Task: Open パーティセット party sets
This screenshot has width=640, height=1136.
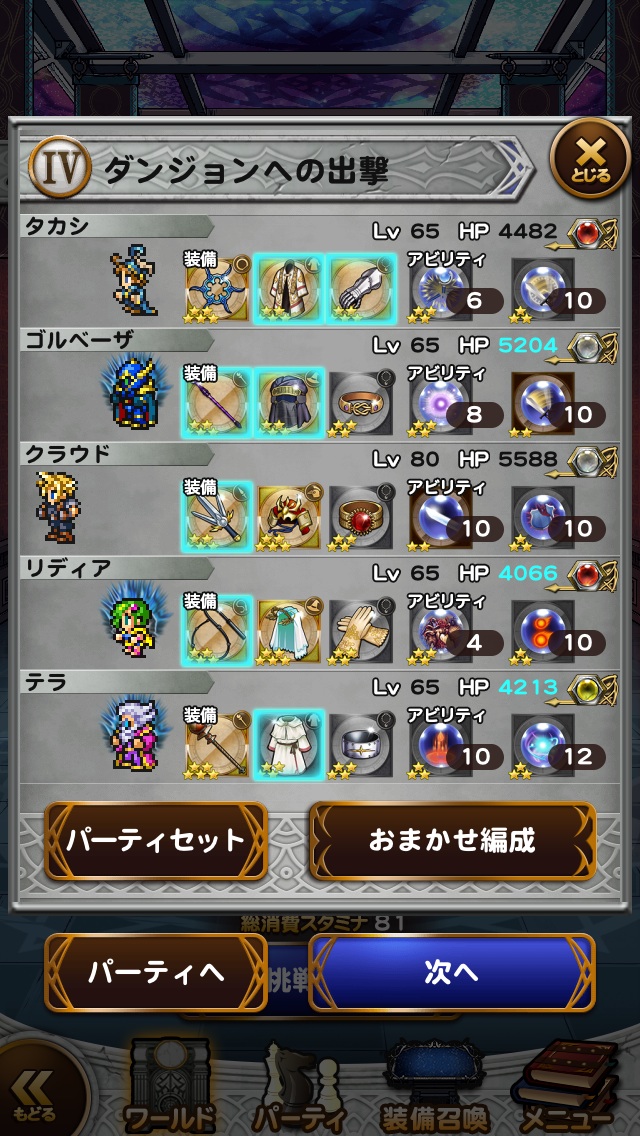Action: 155,840
